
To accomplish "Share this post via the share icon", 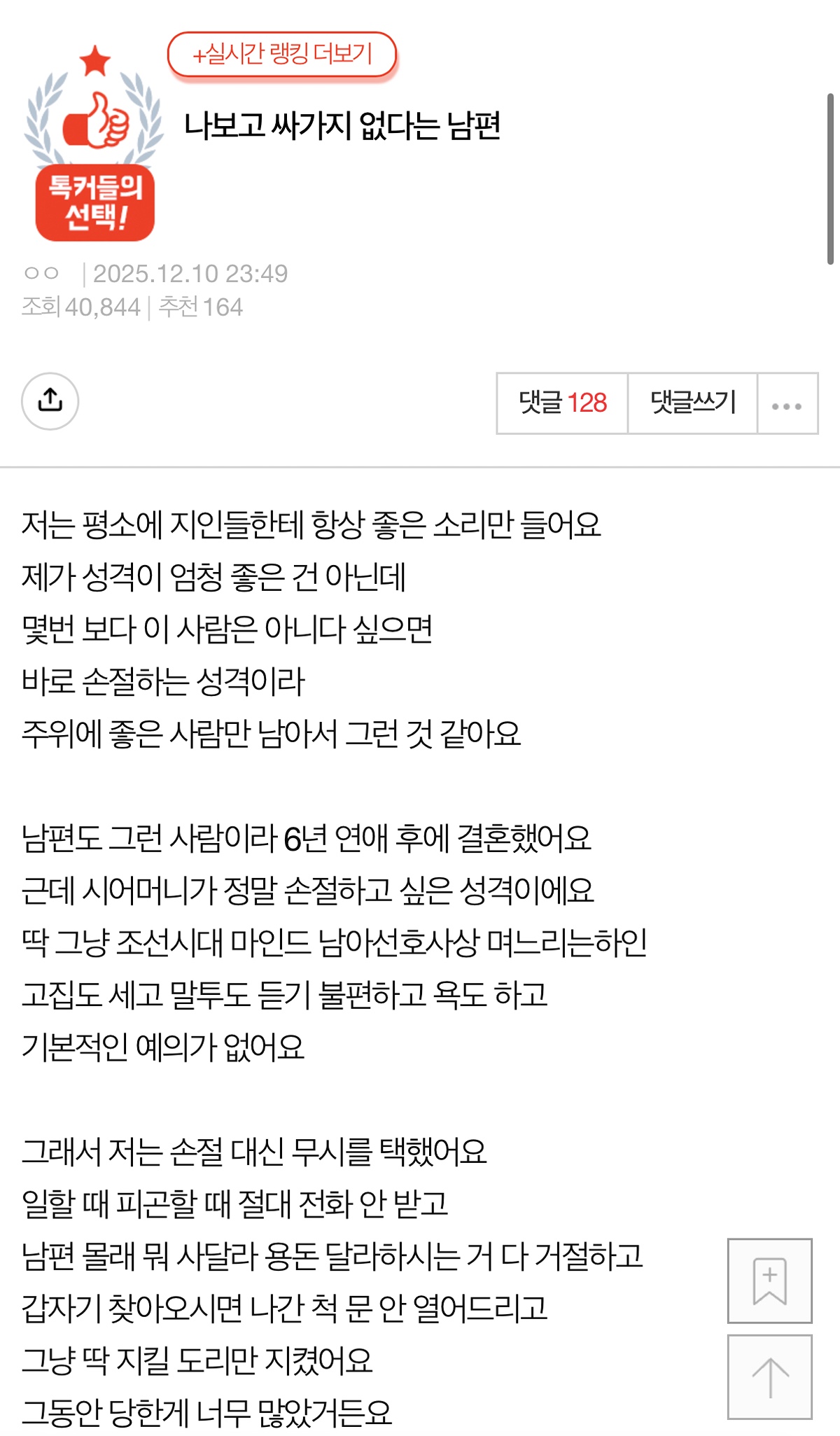I will point(50,401).
